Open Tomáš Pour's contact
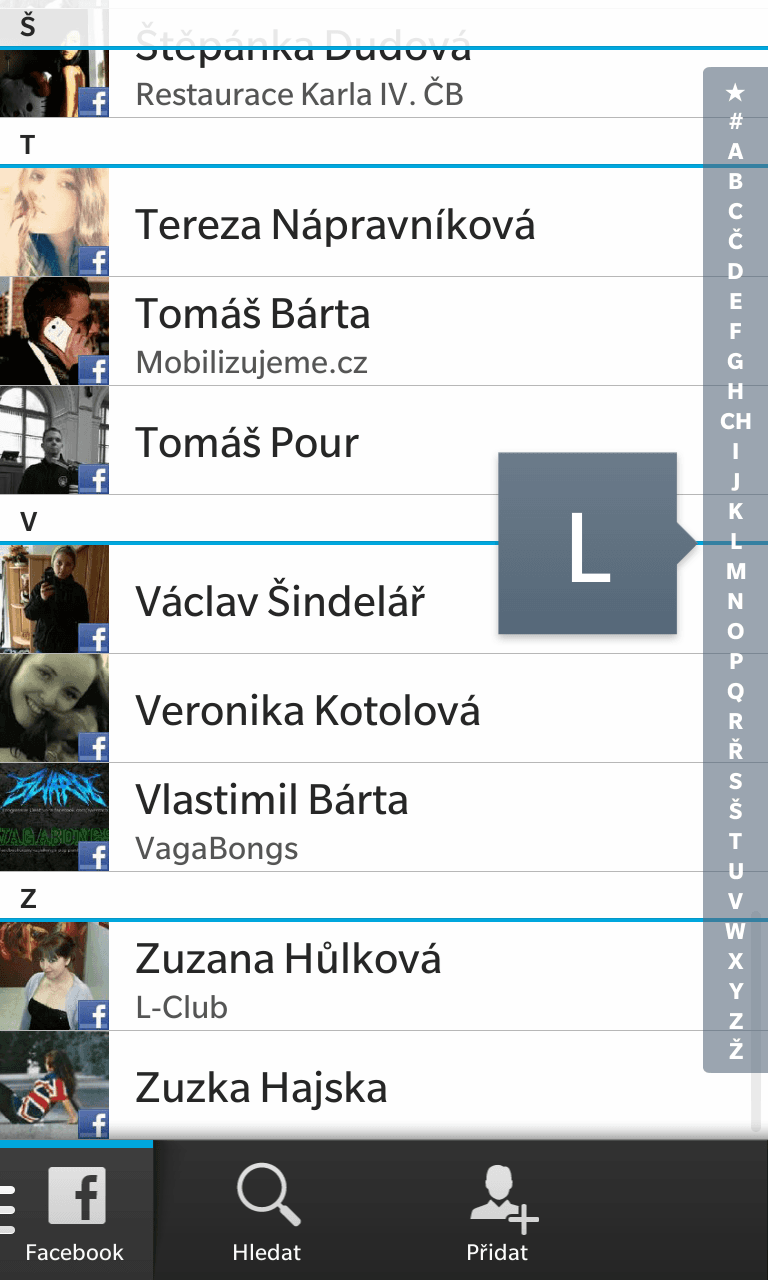The width and height of the screenshot is (768, 1280). [300, 441]
